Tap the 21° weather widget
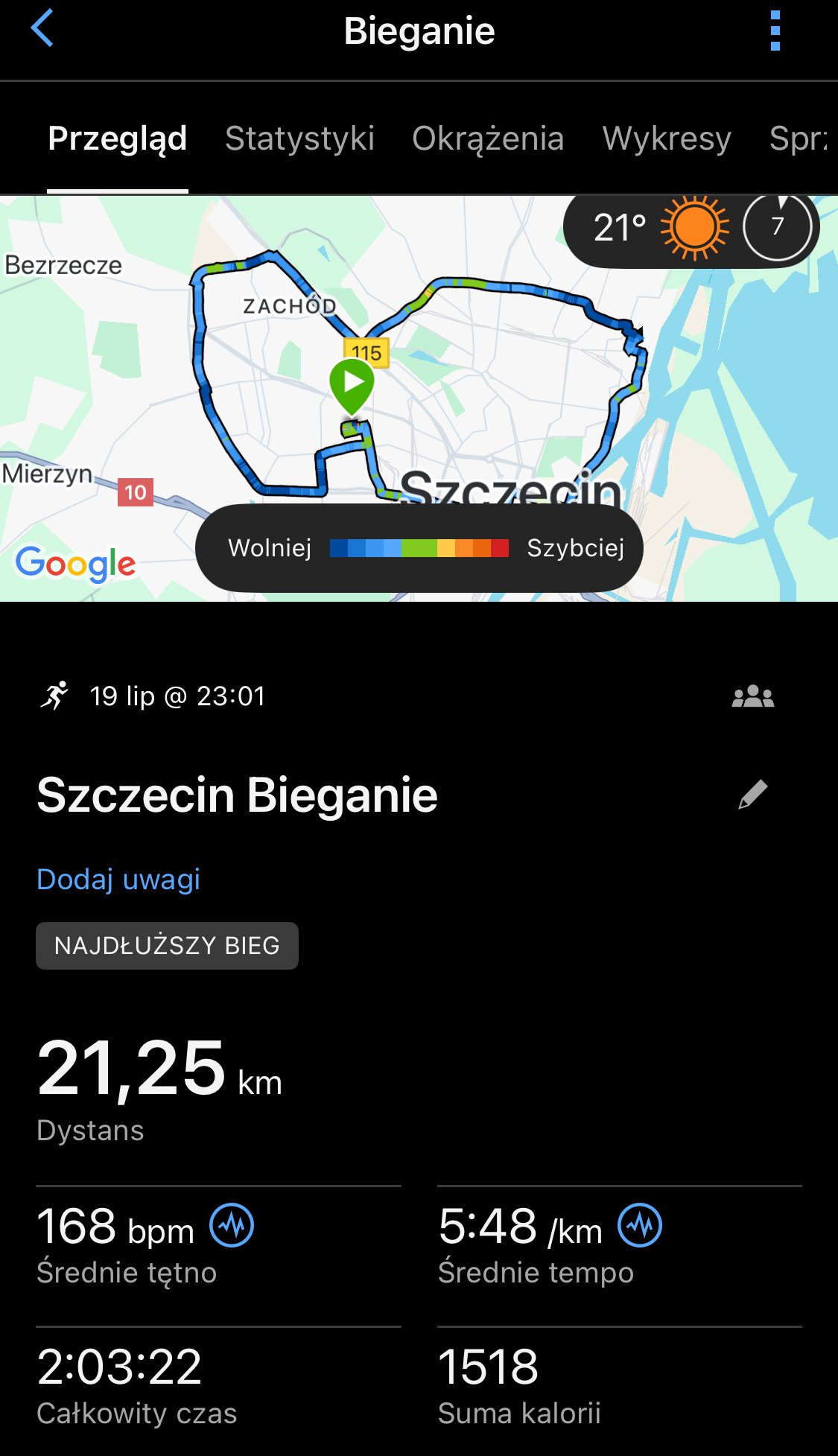Image resolution: width=838 pixels, height=1456 pixels. coord(691,228)
